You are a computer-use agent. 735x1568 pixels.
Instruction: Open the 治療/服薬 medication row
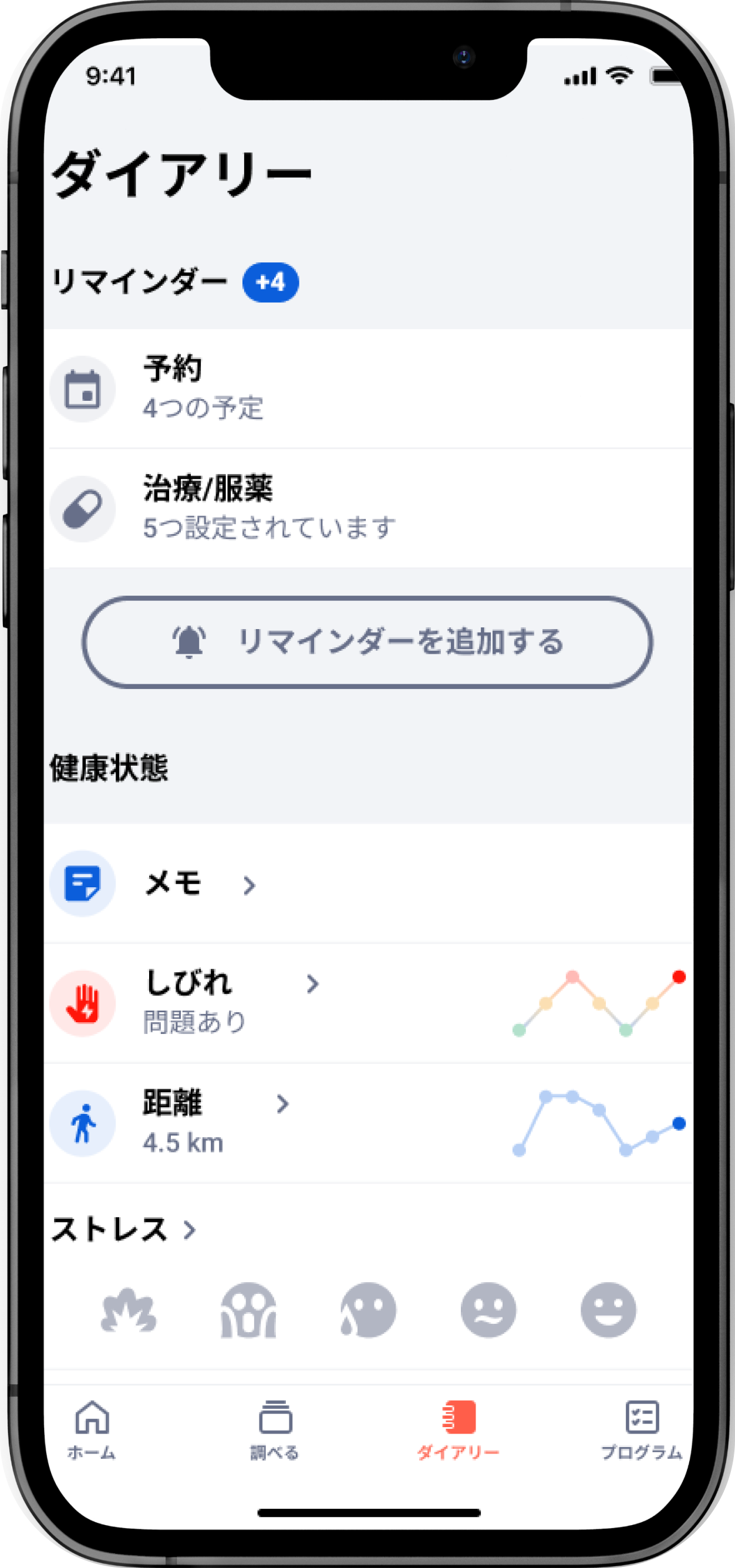coord(365,508)
